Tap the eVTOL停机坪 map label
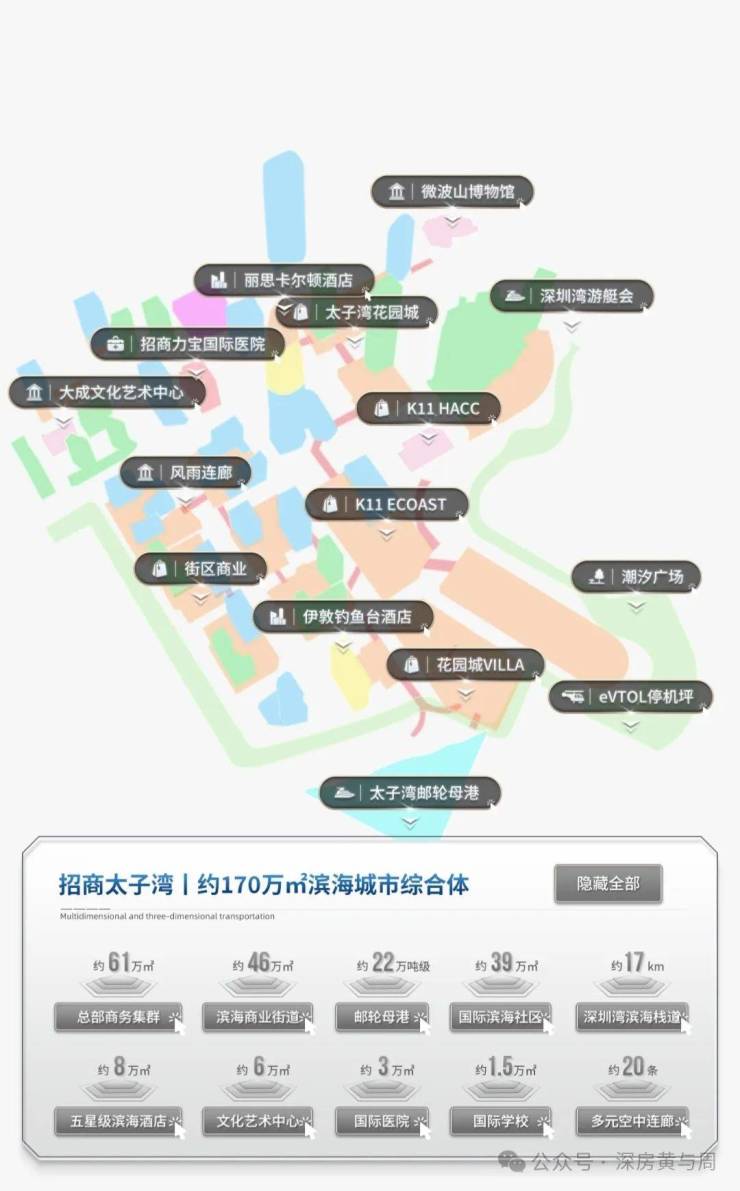The width and height of the screenshot is (740, 1191). pyautogui.click(x=630, y=697)
